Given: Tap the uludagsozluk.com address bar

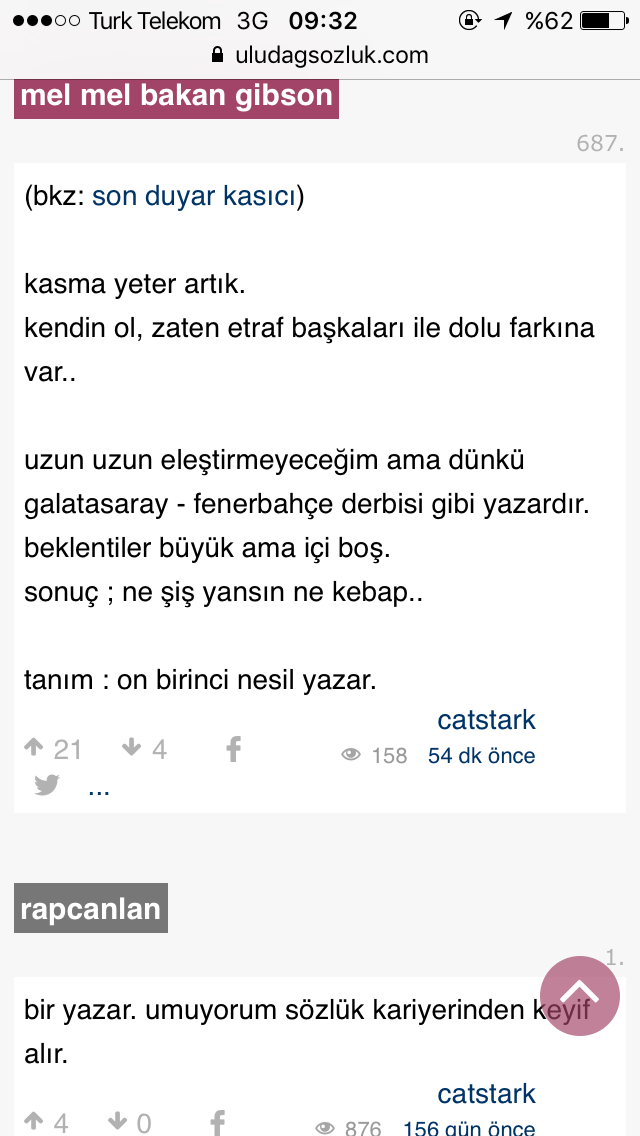Looking at the screenshot, I should tap(320, 56).
